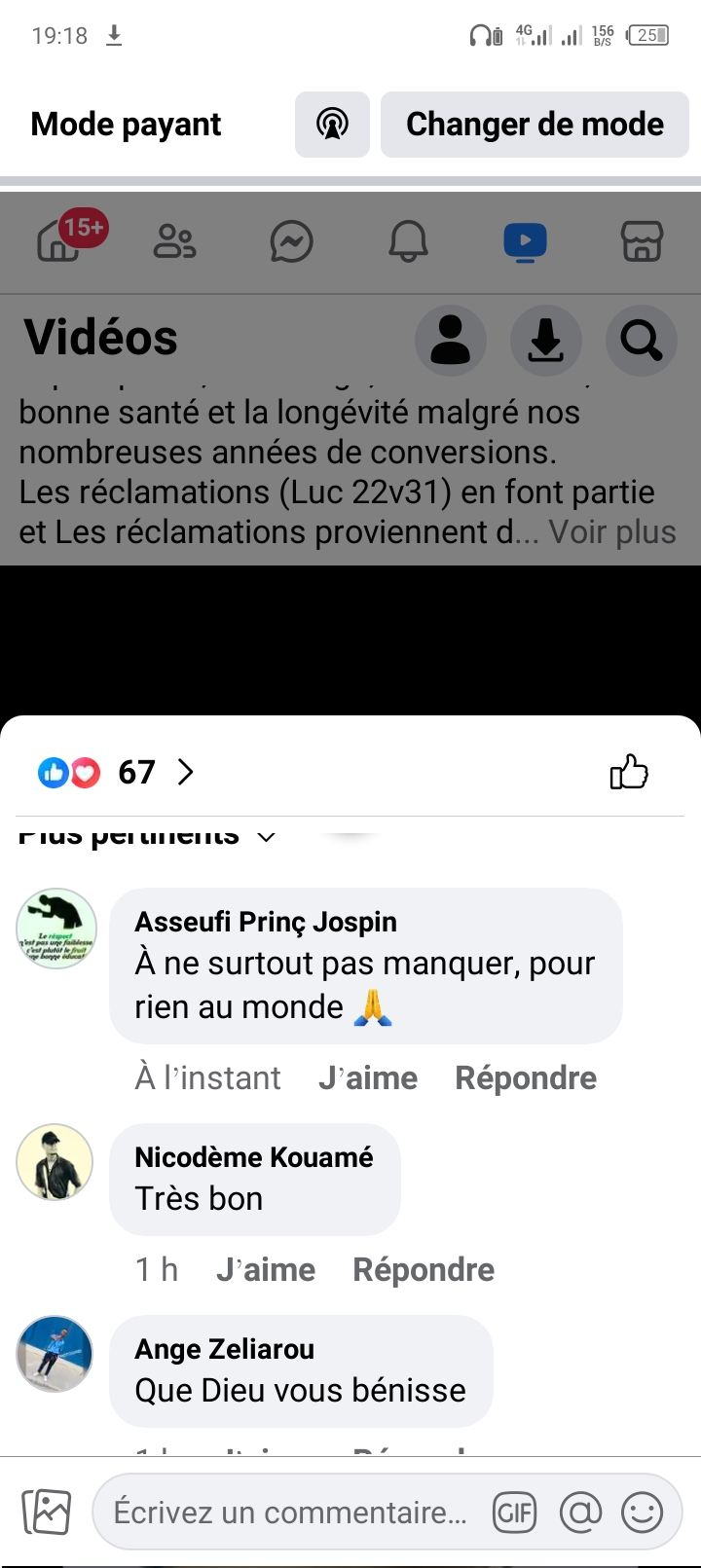Screen dimensions: 701x1568
Task: Like Nicodème Kouamé's comment
Action: [266, 1270]
